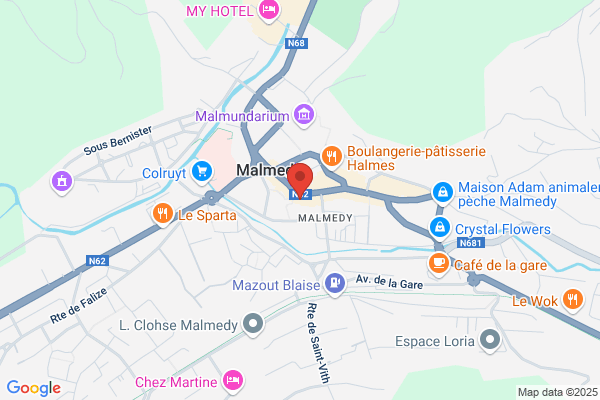Open the Chez Martine lodging marker
This screenshot has width=600, height=400.
233,380
